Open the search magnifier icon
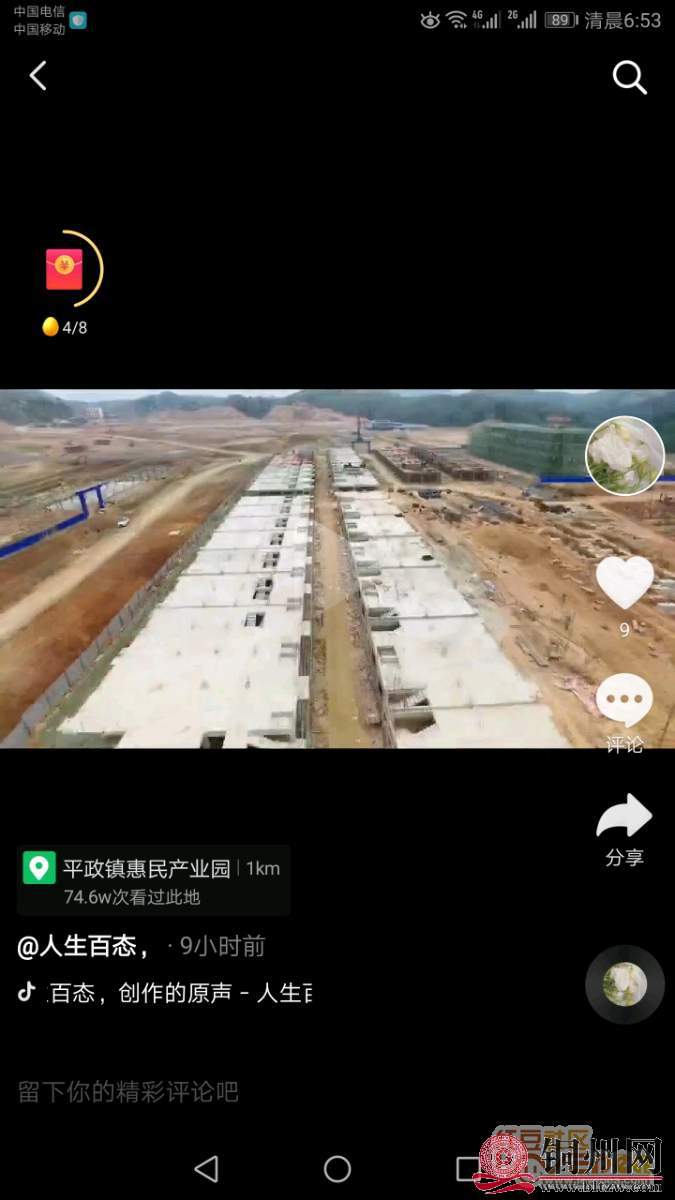 point(629,77)
